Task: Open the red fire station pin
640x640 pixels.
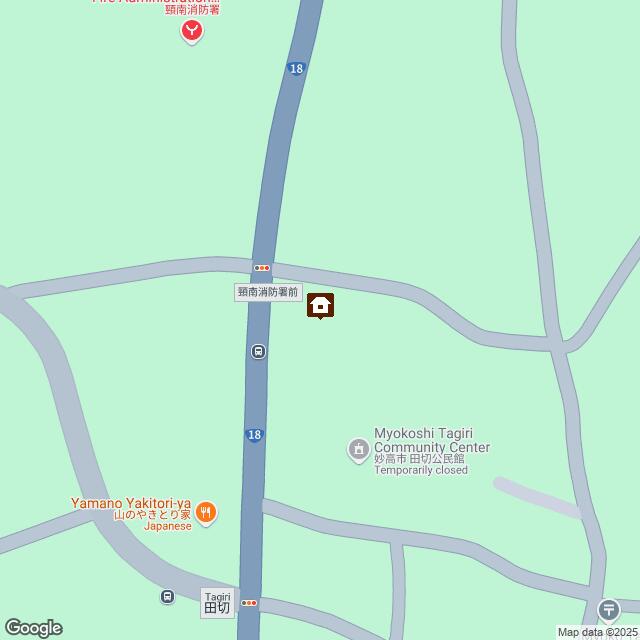Action: point(192,30)
